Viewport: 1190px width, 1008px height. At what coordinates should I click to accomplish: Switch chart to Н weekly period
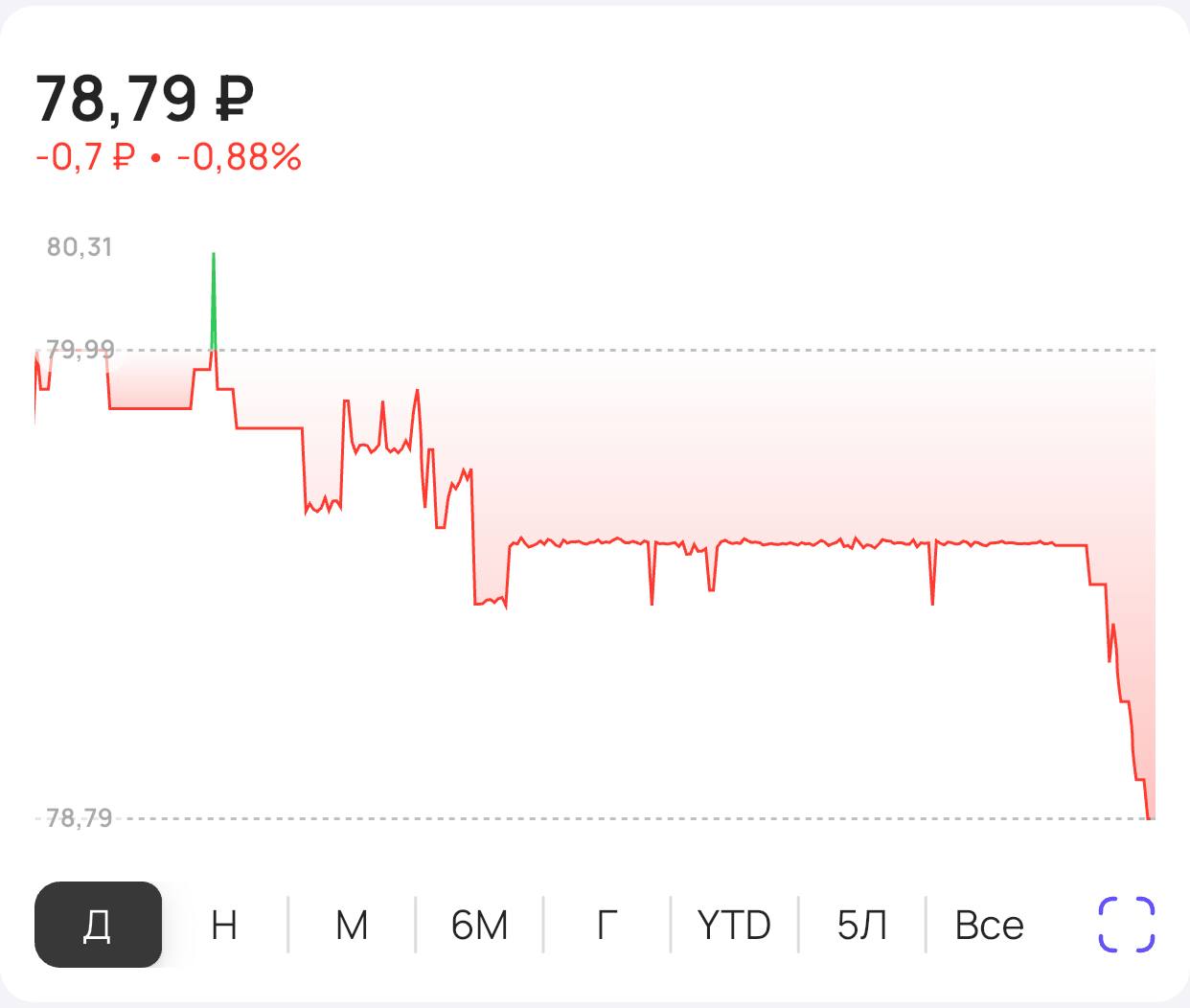(224, 925)
